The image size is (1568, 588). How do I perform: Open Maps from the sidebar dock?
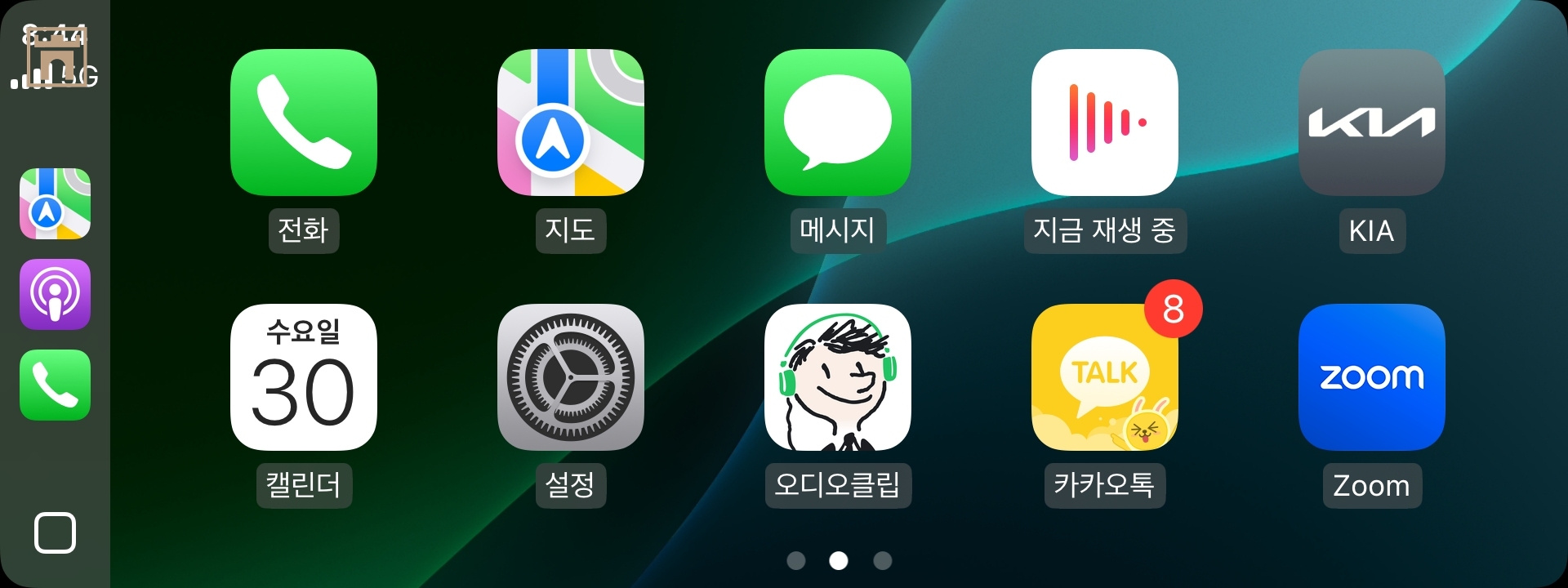[55, 204]
